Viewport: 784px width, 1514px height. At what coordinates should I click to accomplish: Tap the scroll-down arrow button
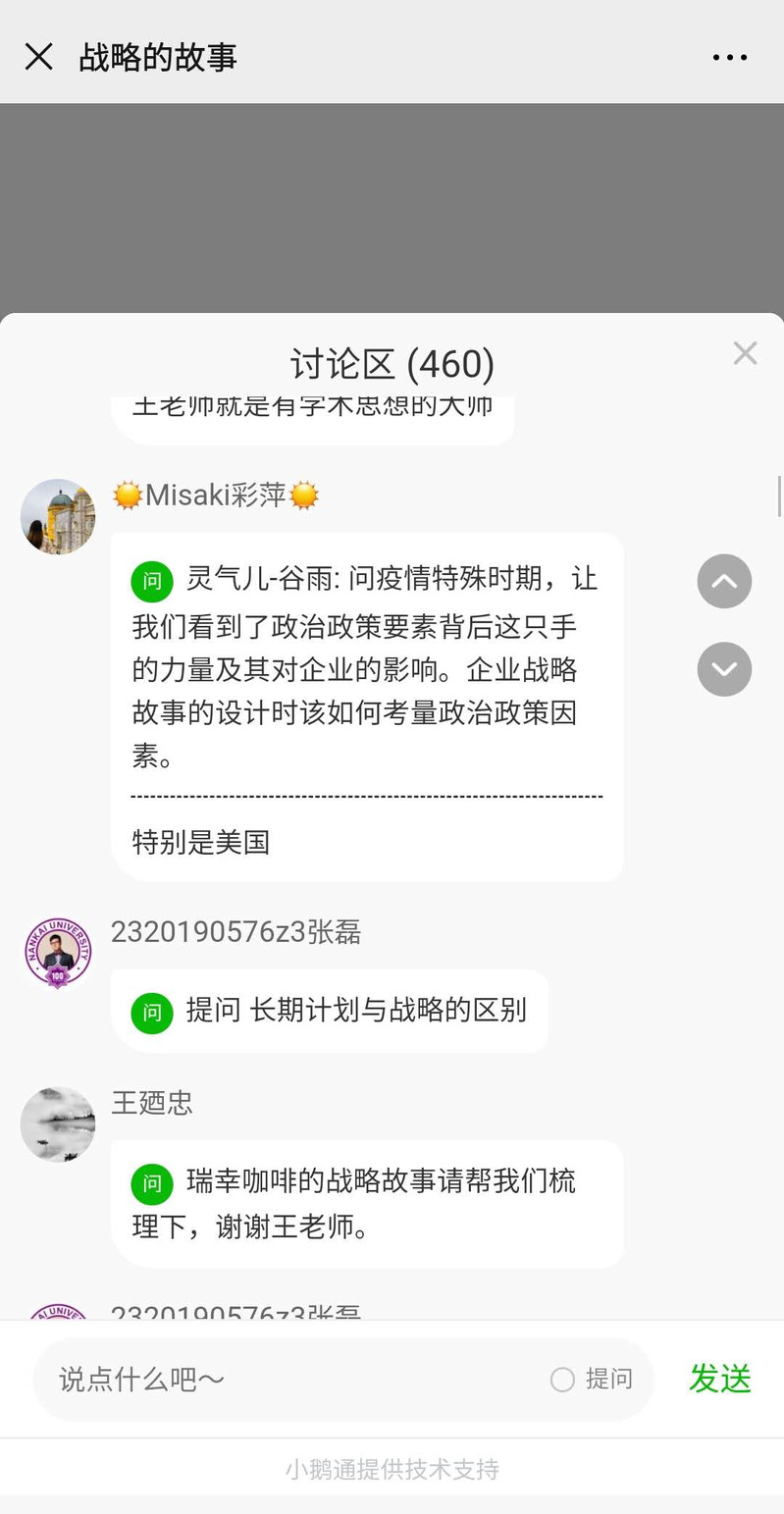(724, 669)
